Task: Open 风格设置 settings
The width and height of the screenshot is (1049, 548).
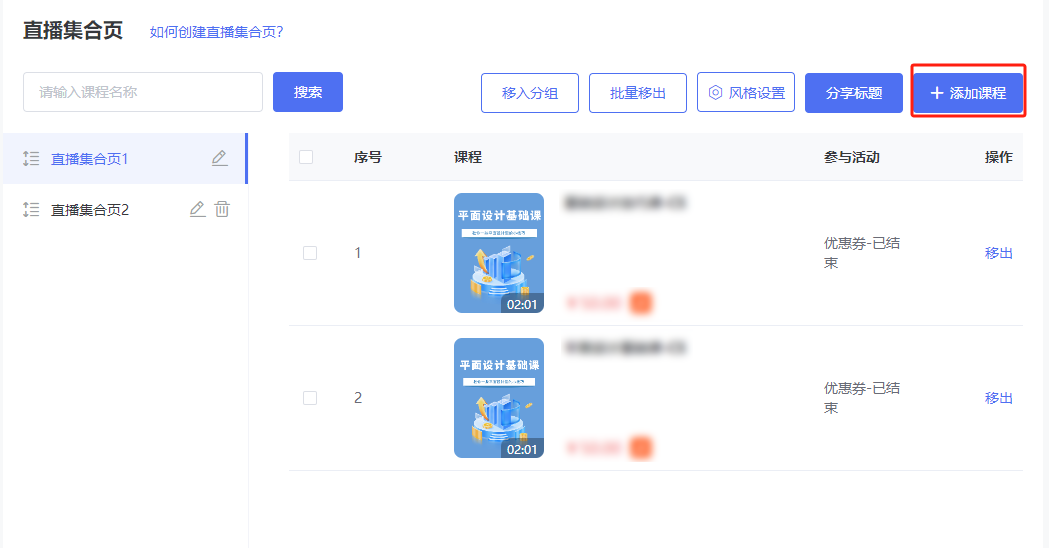Action: point(746,93)
